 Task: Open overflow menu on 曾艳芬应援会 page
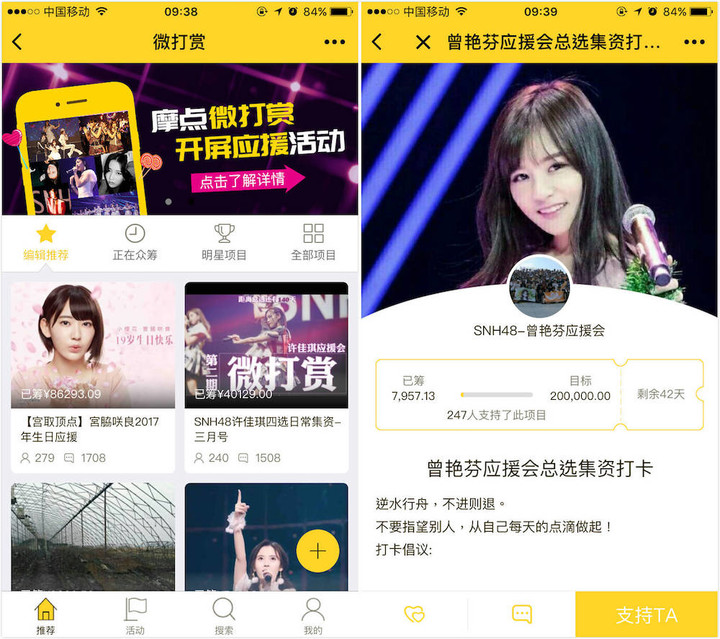pyautogui.click(x=694, y=43)
